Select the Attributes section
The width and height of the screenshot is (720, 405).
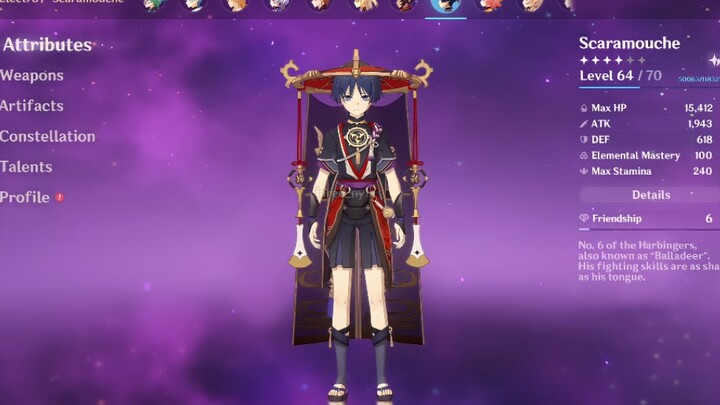(x=46, y=44)
